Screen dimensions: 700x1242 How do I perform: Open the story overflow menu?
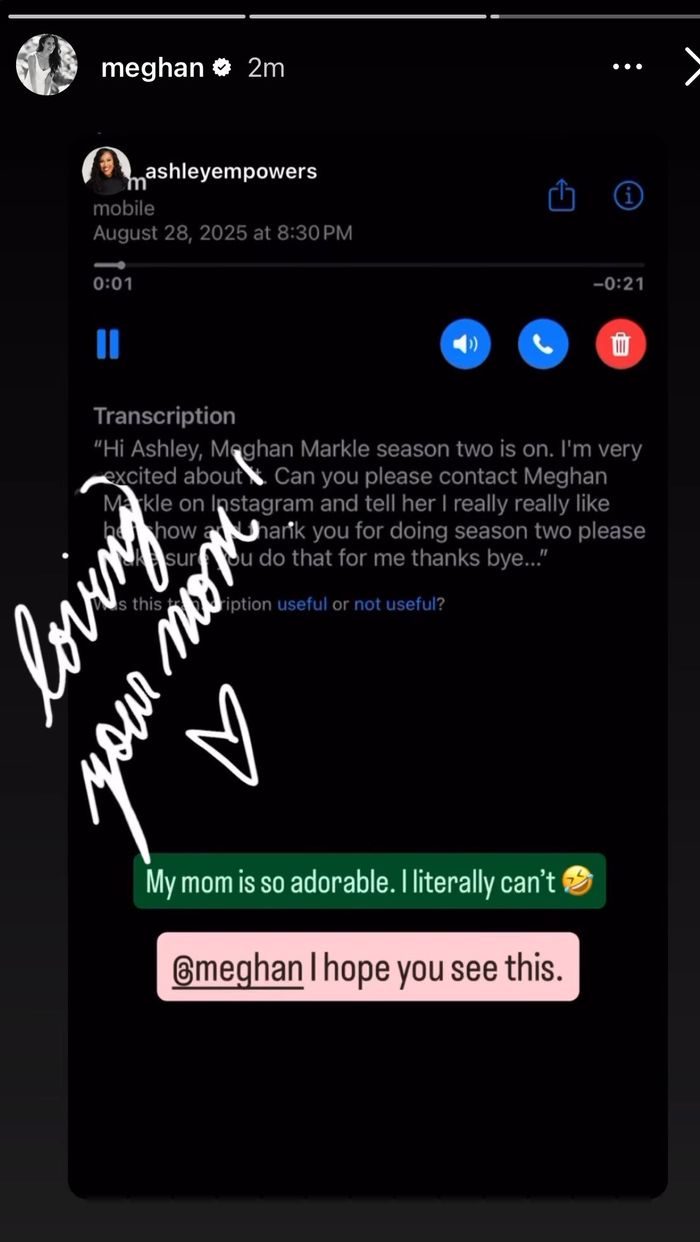point(627,67)
